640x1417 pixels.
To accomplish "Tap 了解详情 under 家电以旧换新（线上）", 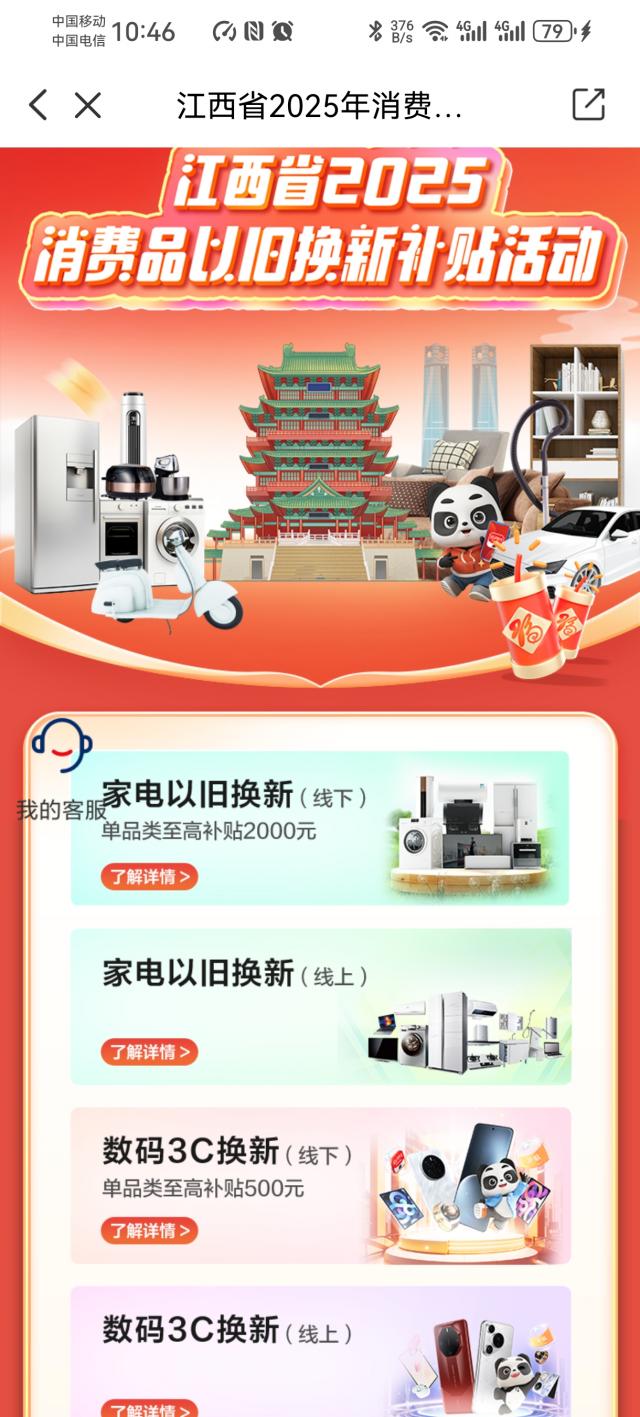I will coord(149,1051).
